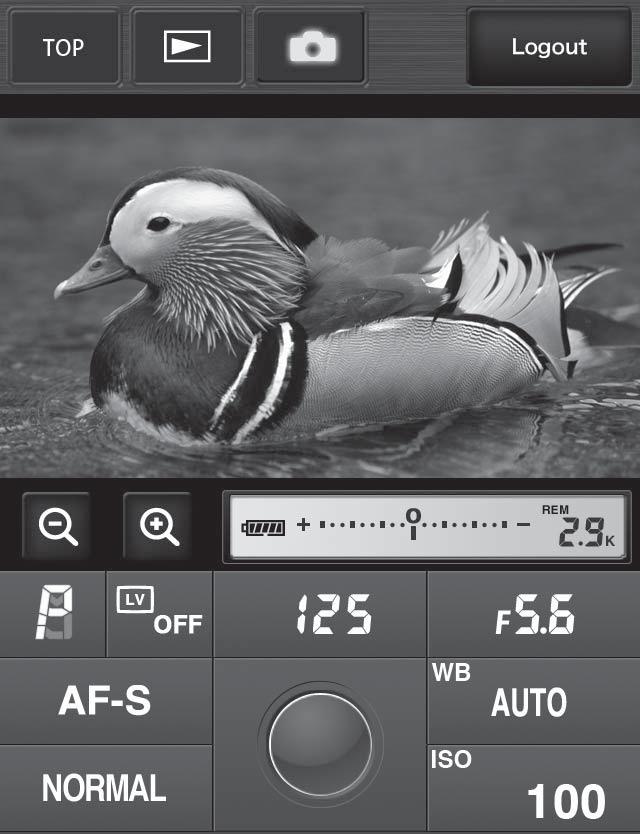Adjust ISO 100 sensitivity
This screenshot has width=640, height=834.
tap(535, 789)
